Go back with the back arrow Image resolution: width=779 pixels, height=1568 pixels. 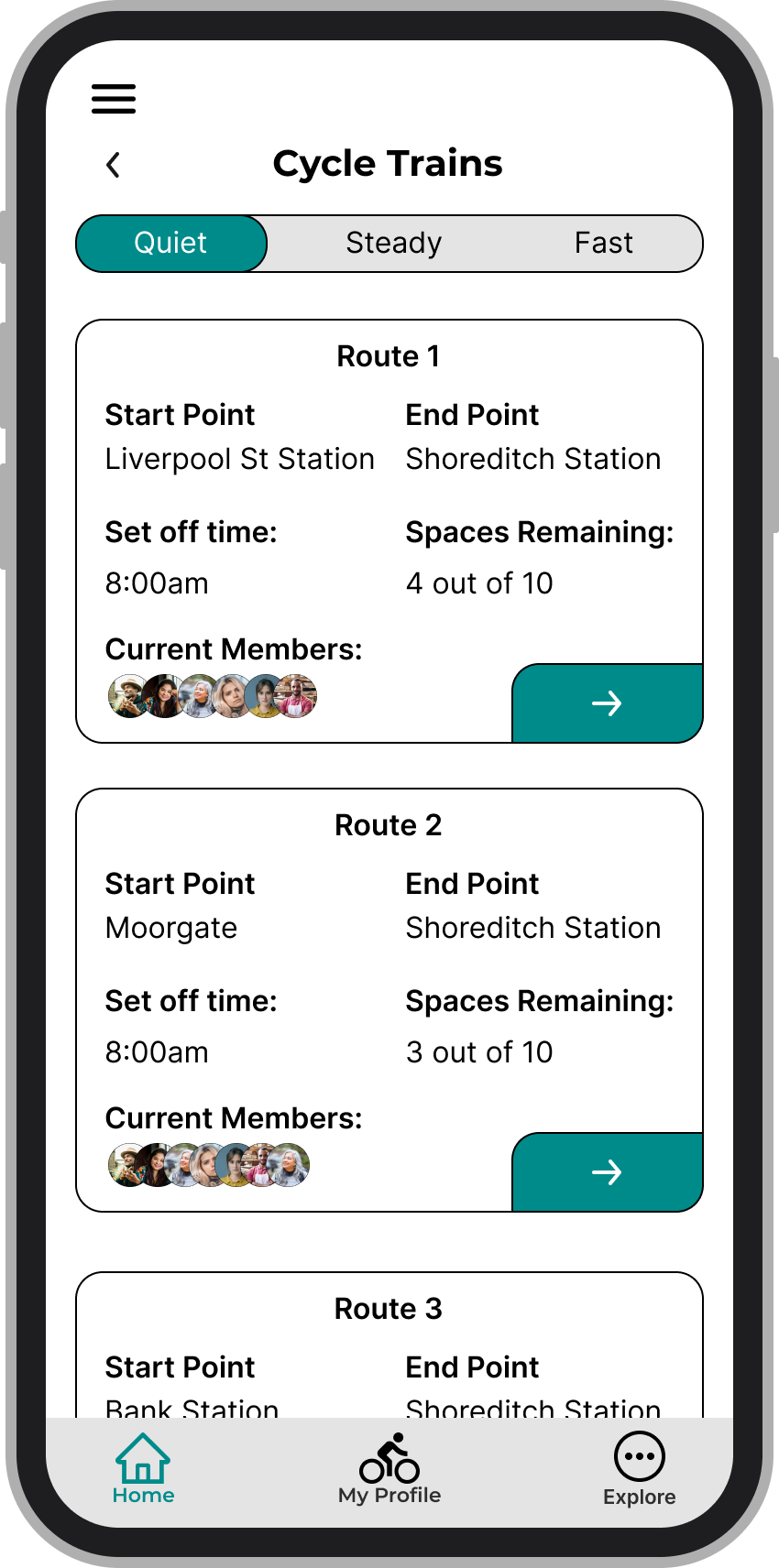(x=113, y=165)
